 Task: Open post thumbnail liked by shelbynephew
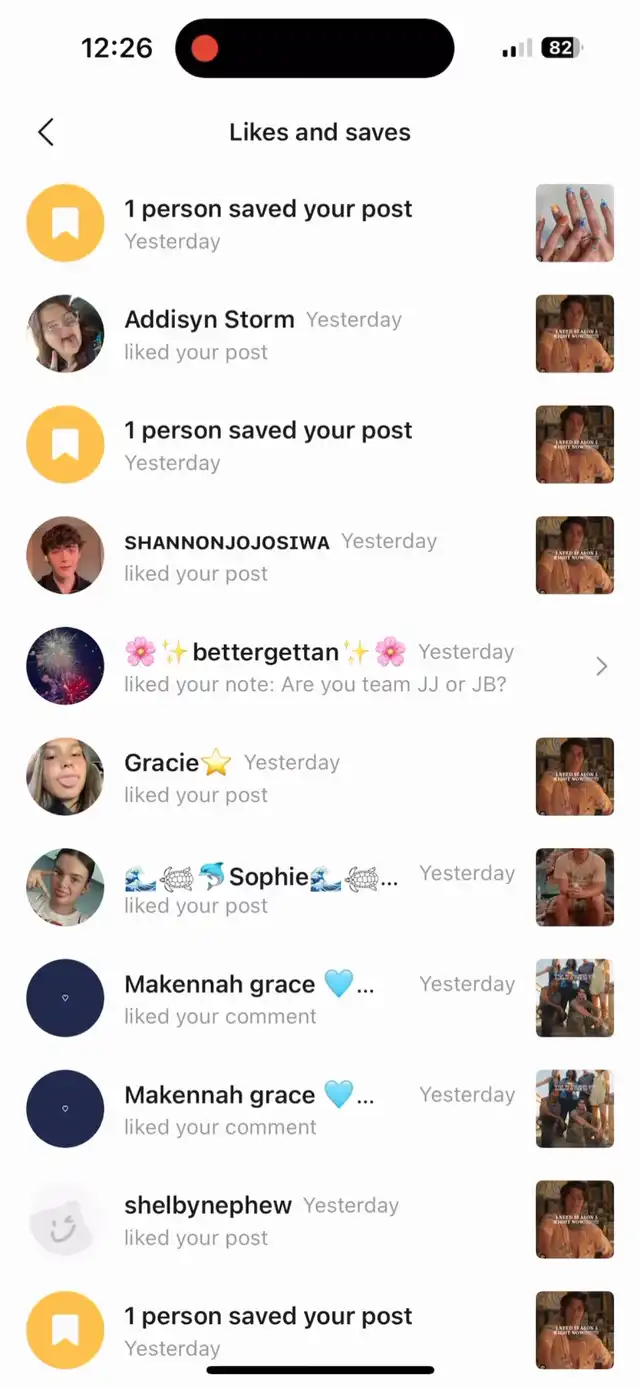[x=575, y=1220]
